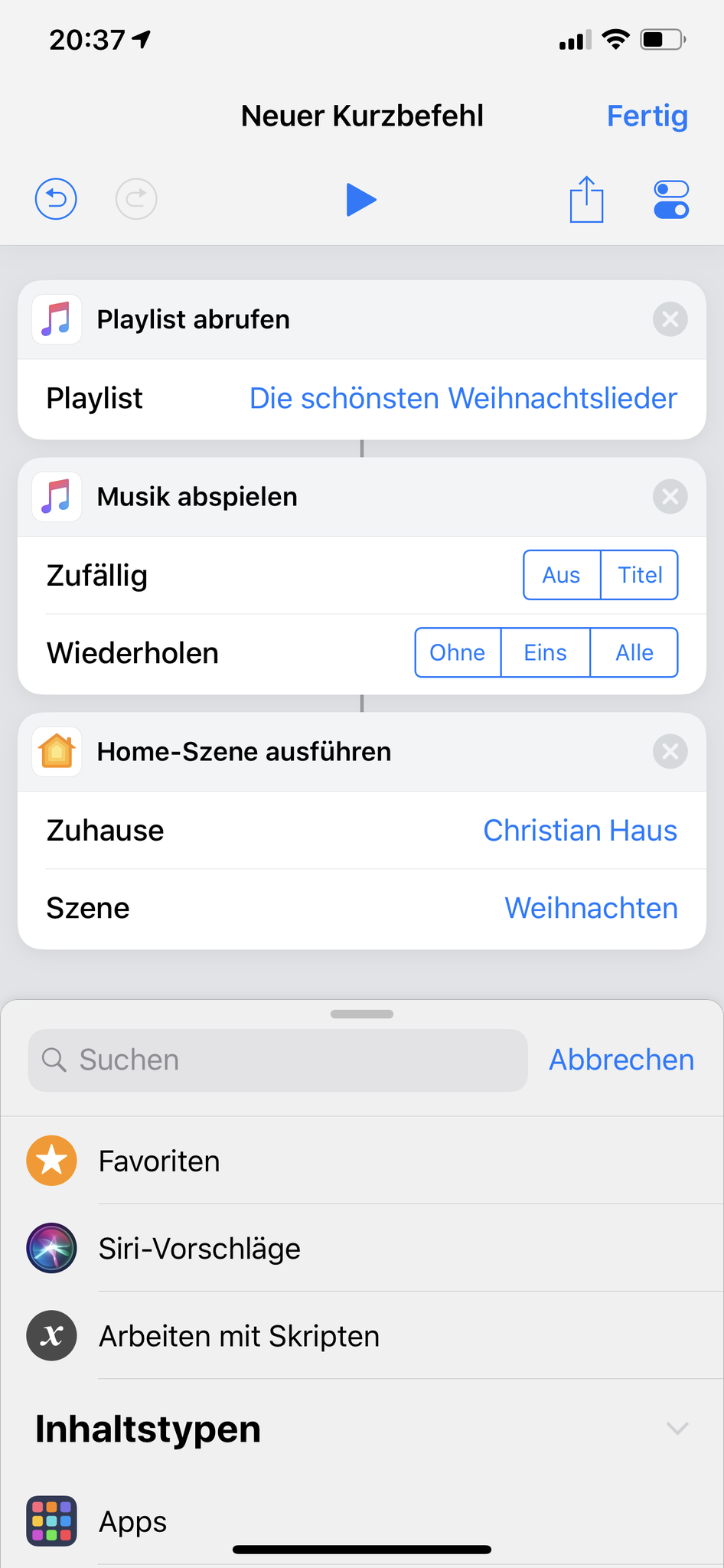Open Favoriten actions
This screenshot has height=1568, width=724.
[159, 1161]
